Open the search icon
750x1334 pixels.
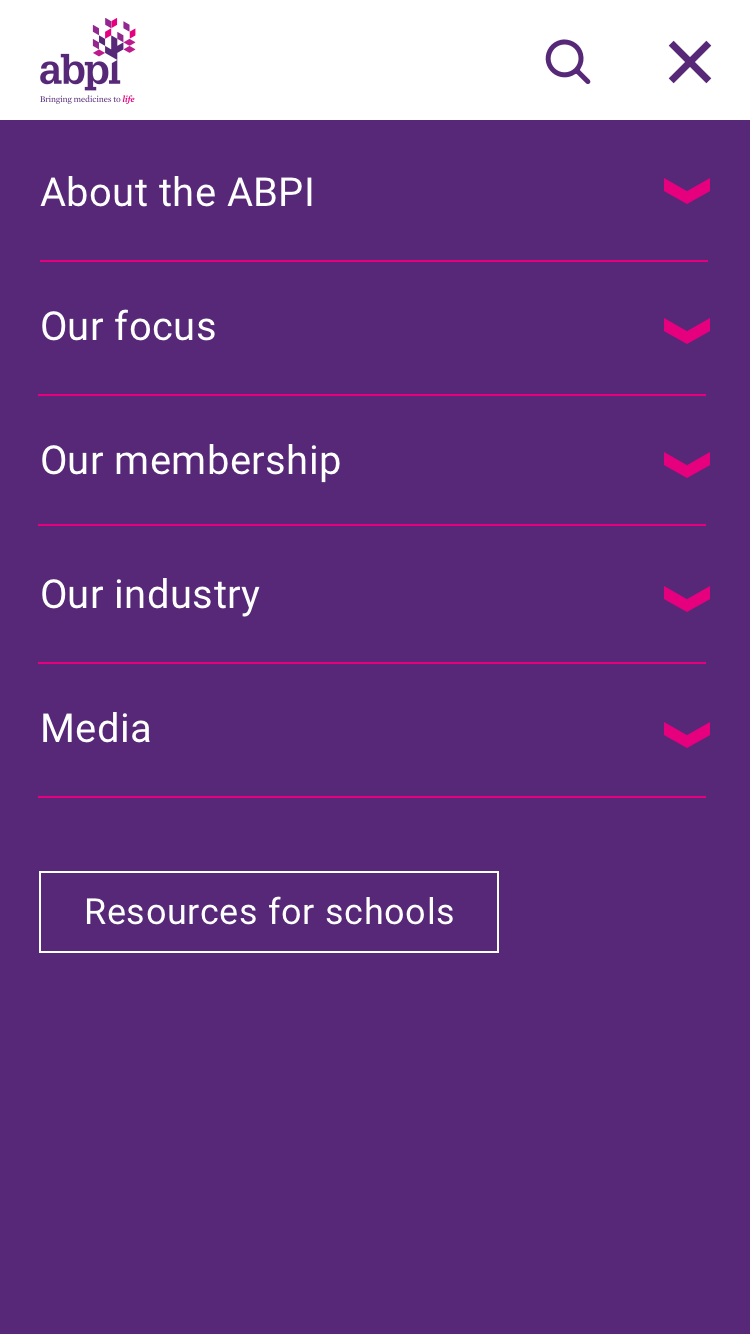(x=568, y=62)
